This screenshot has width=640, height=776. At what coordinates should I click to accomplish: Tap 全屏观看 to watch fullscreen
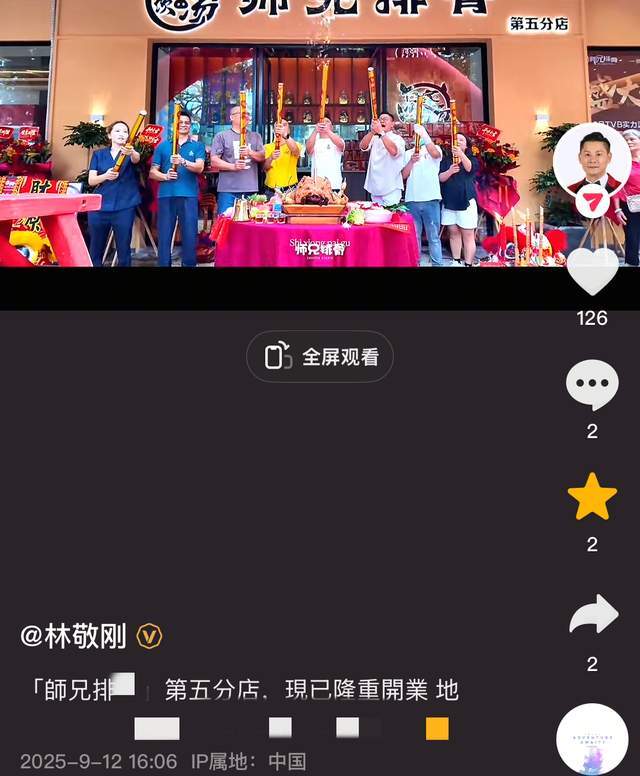(x=320, y=357)
